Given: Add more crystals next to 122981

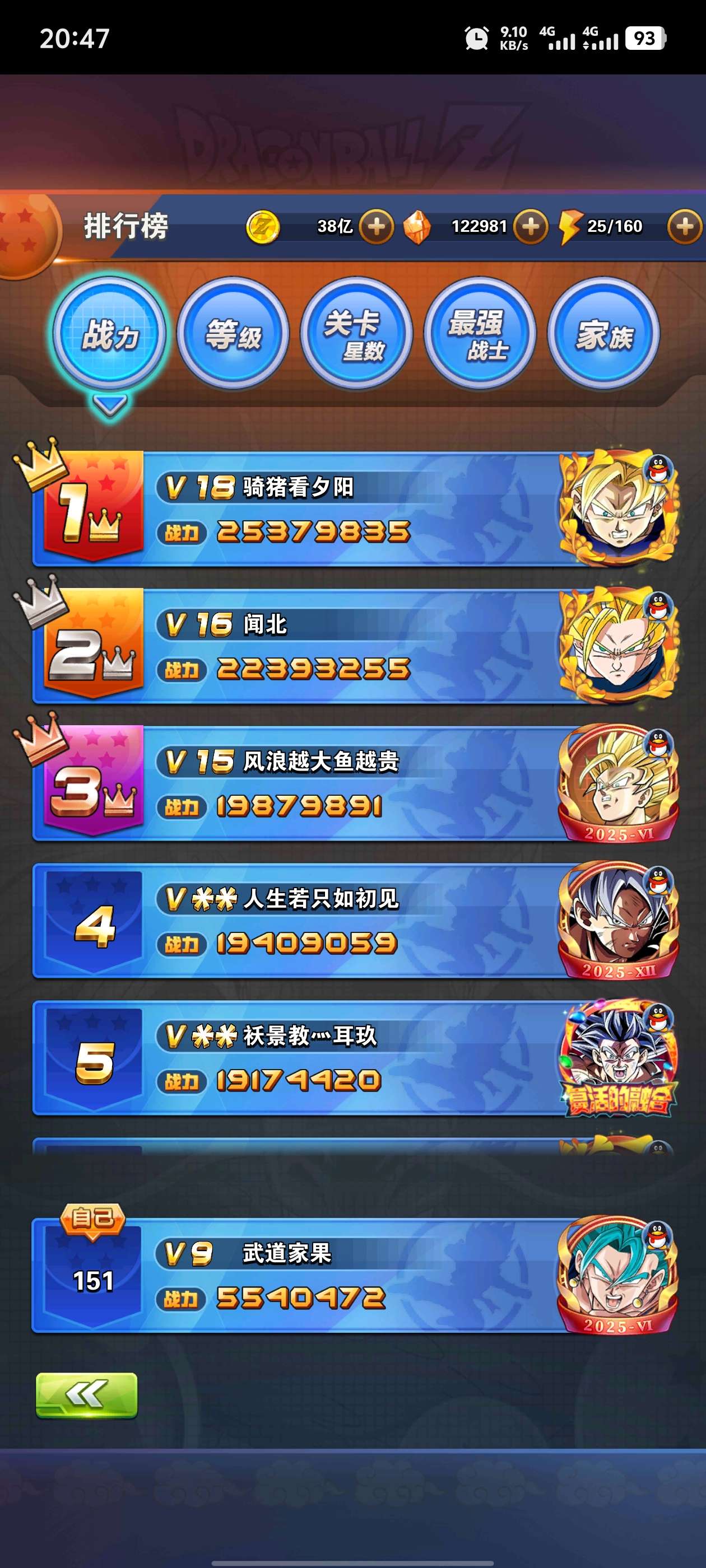Looking at the screenshot, I should click(x=531, y=226).
